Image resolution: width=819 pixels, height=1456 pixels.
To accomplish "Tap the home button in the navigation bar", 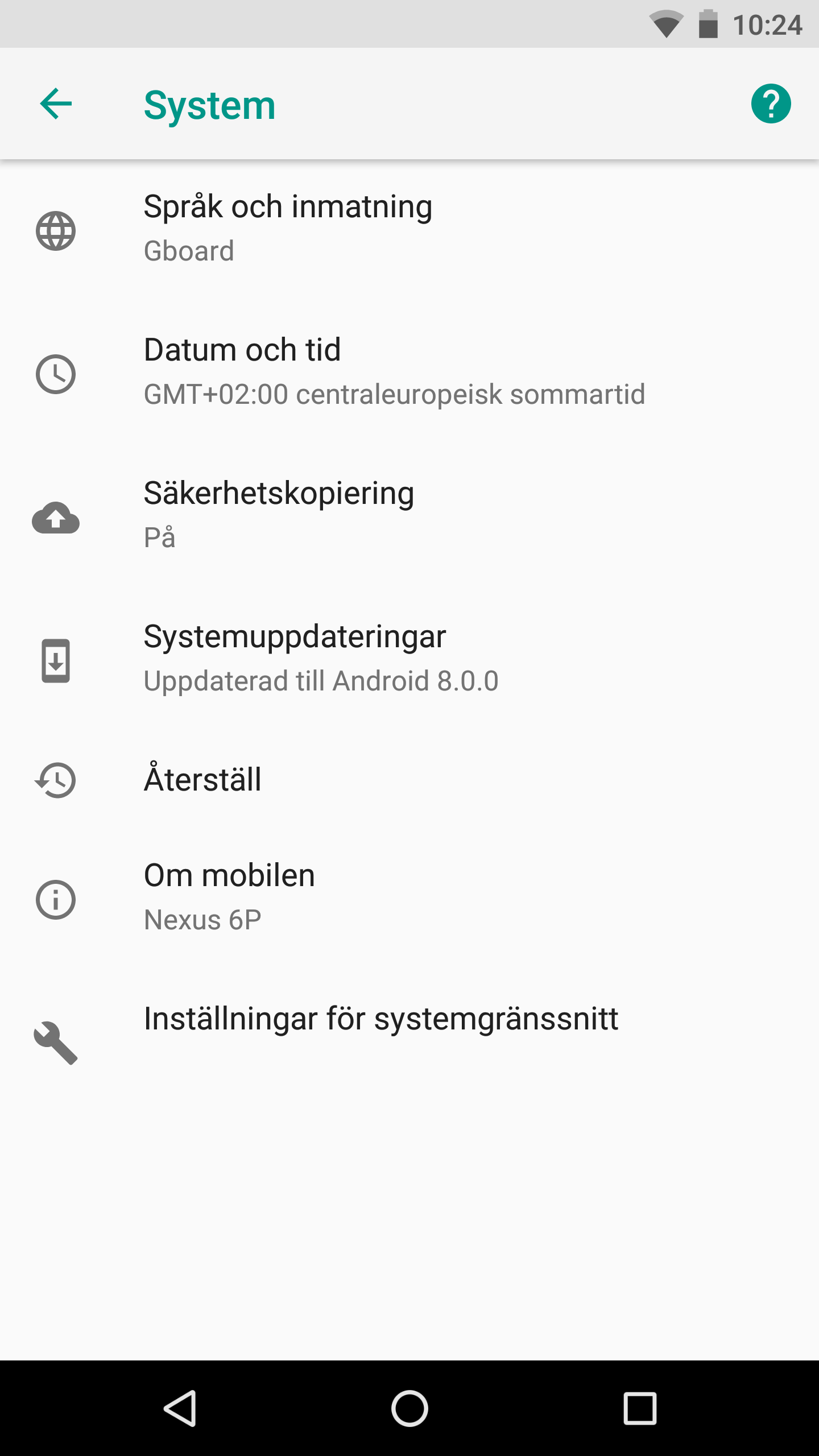I will (409, 1408).
